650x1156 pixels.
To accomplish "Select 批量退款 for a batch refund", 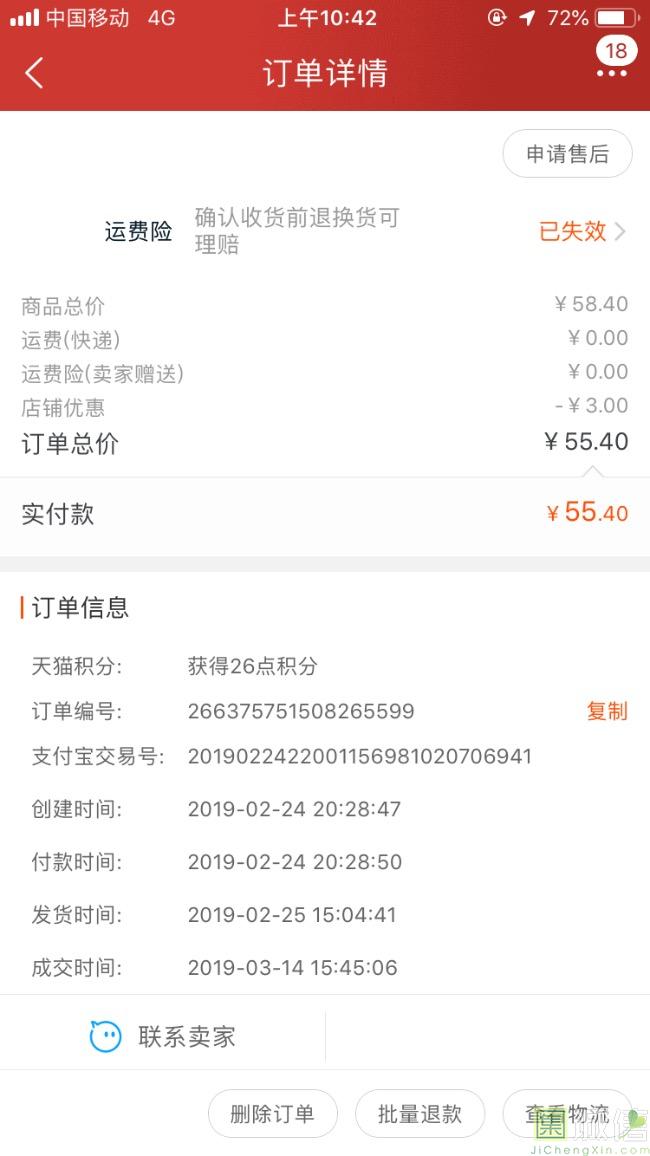I will (x=420, y=1113).
